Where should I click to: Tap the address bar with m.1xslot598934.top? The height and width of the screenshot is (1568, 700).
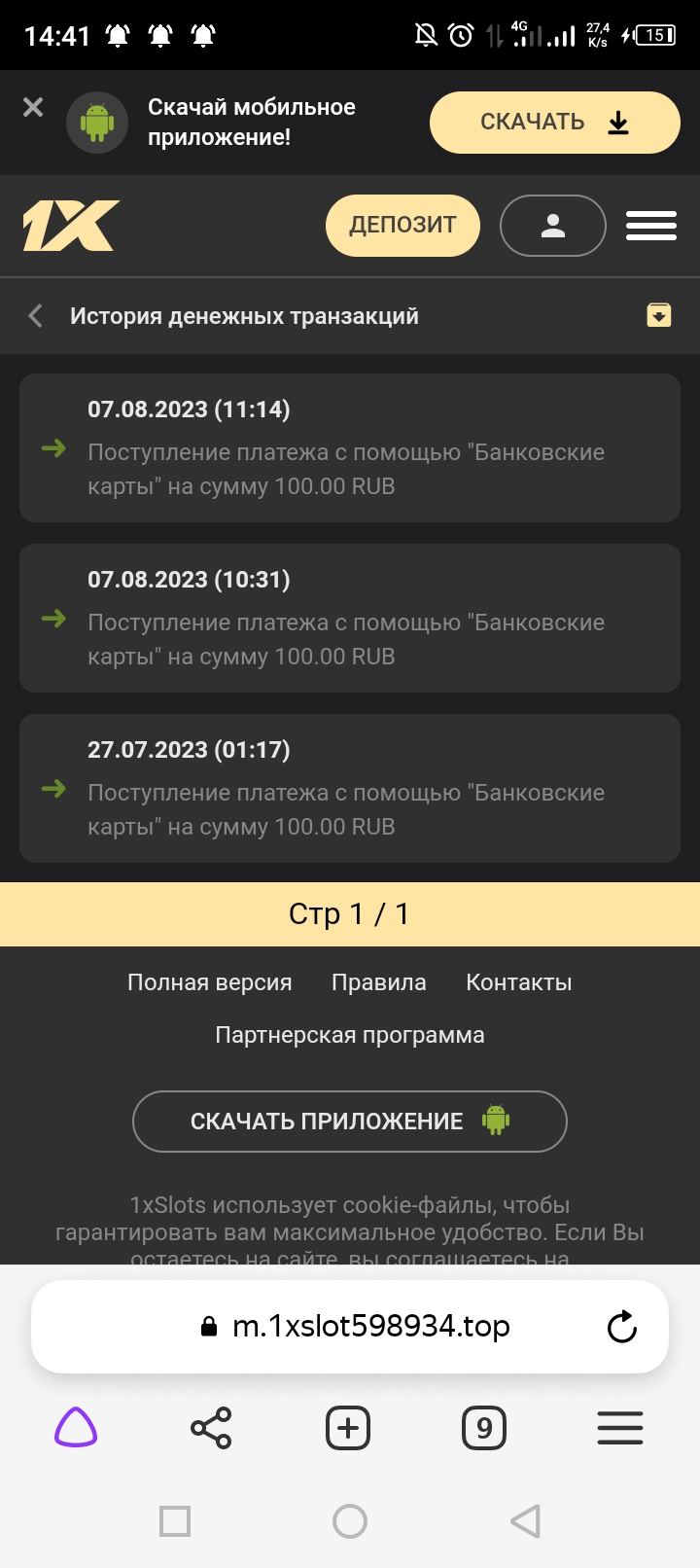(369, 1327)
